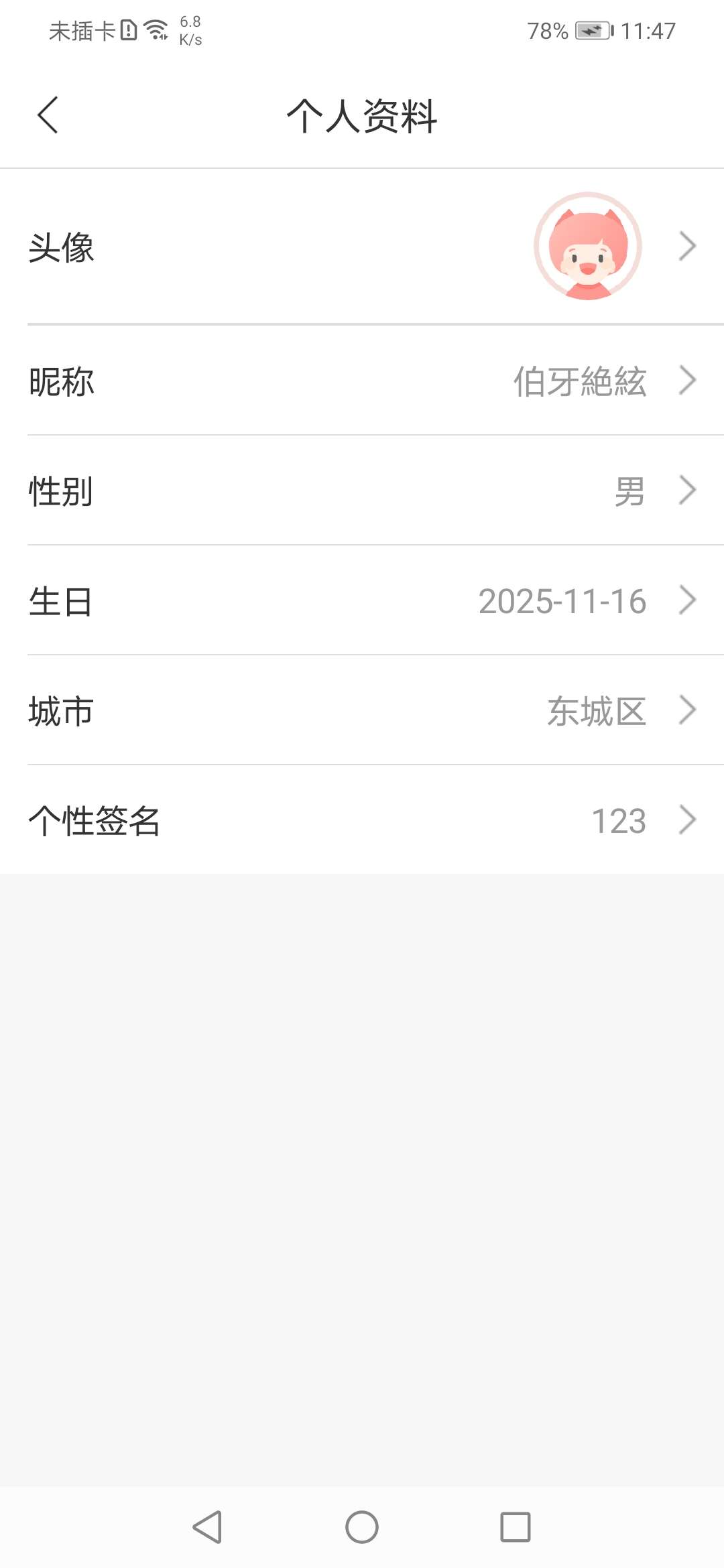Open the 头像 avatar row

(362, 247)
